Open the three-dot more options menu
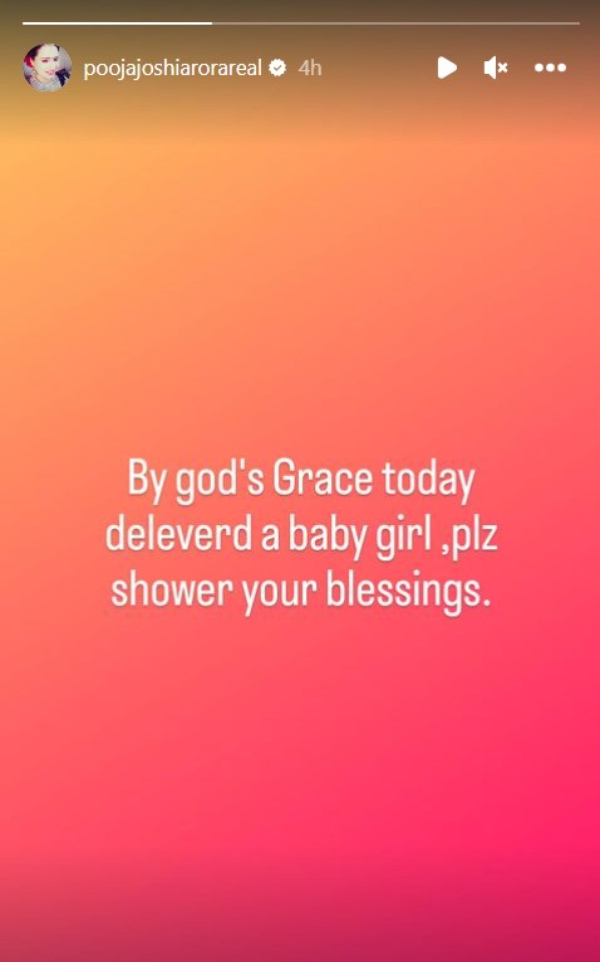This screenshot has width=600, height=962. (550, 68)
